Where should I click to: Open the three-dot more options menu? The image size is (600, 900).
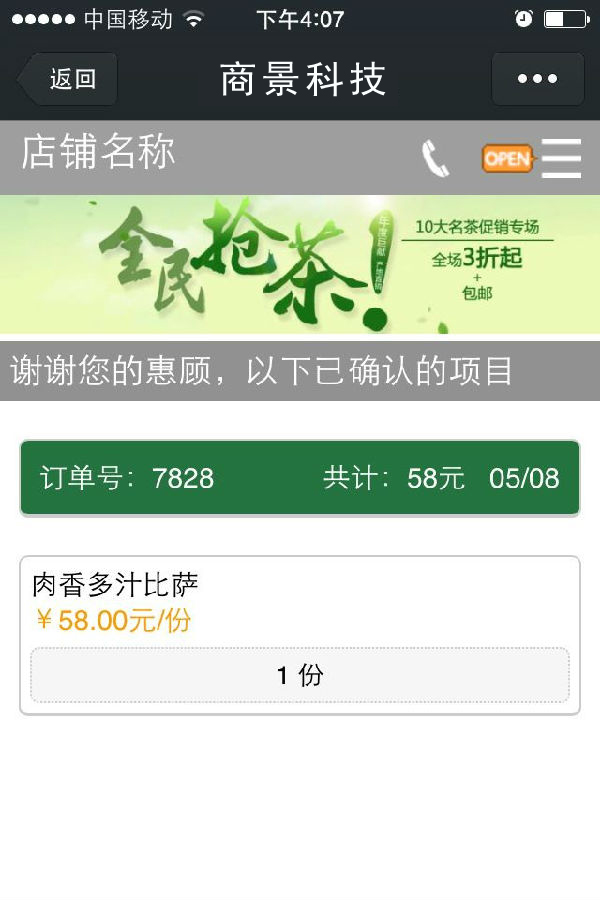point(537,79)
